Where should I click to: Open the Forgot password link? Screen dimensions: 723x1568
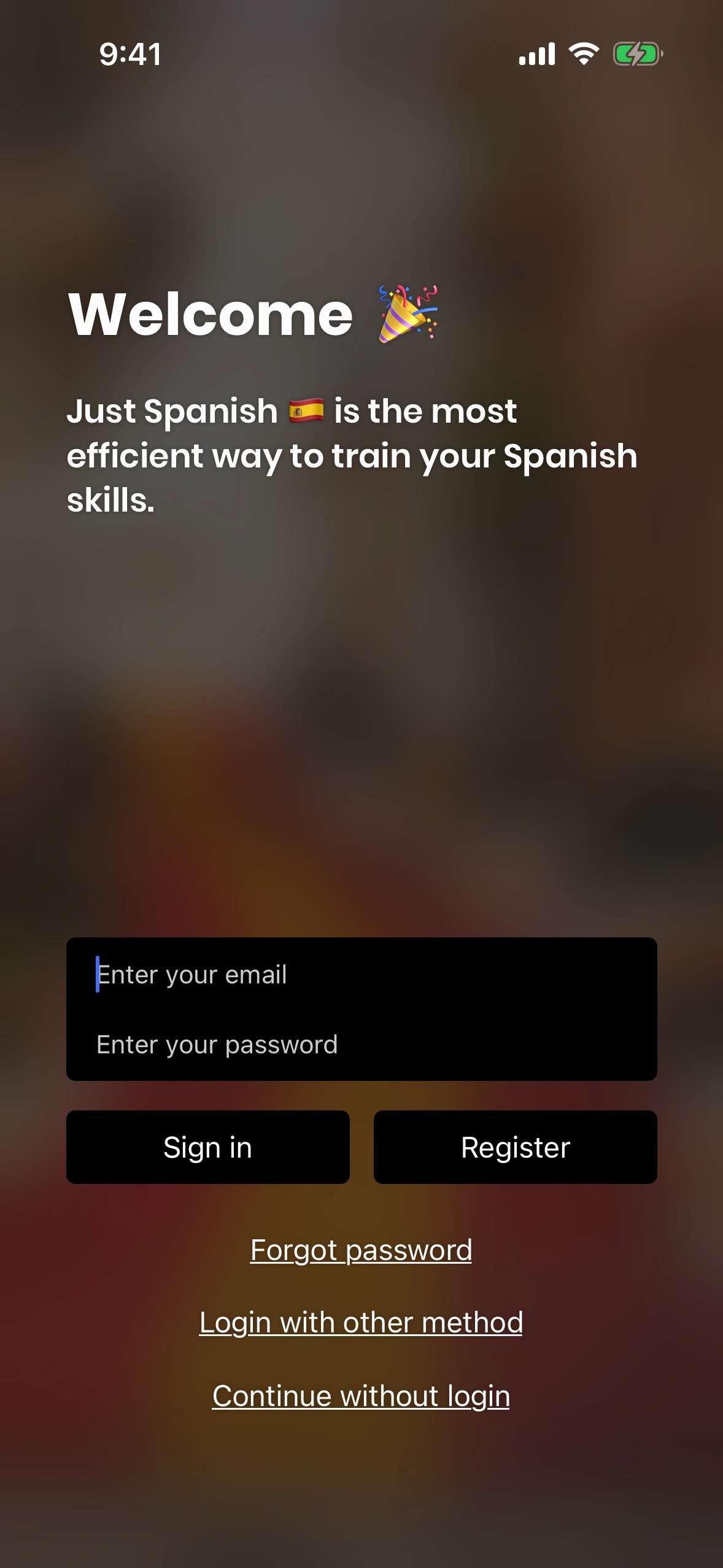coord(361,1250)
